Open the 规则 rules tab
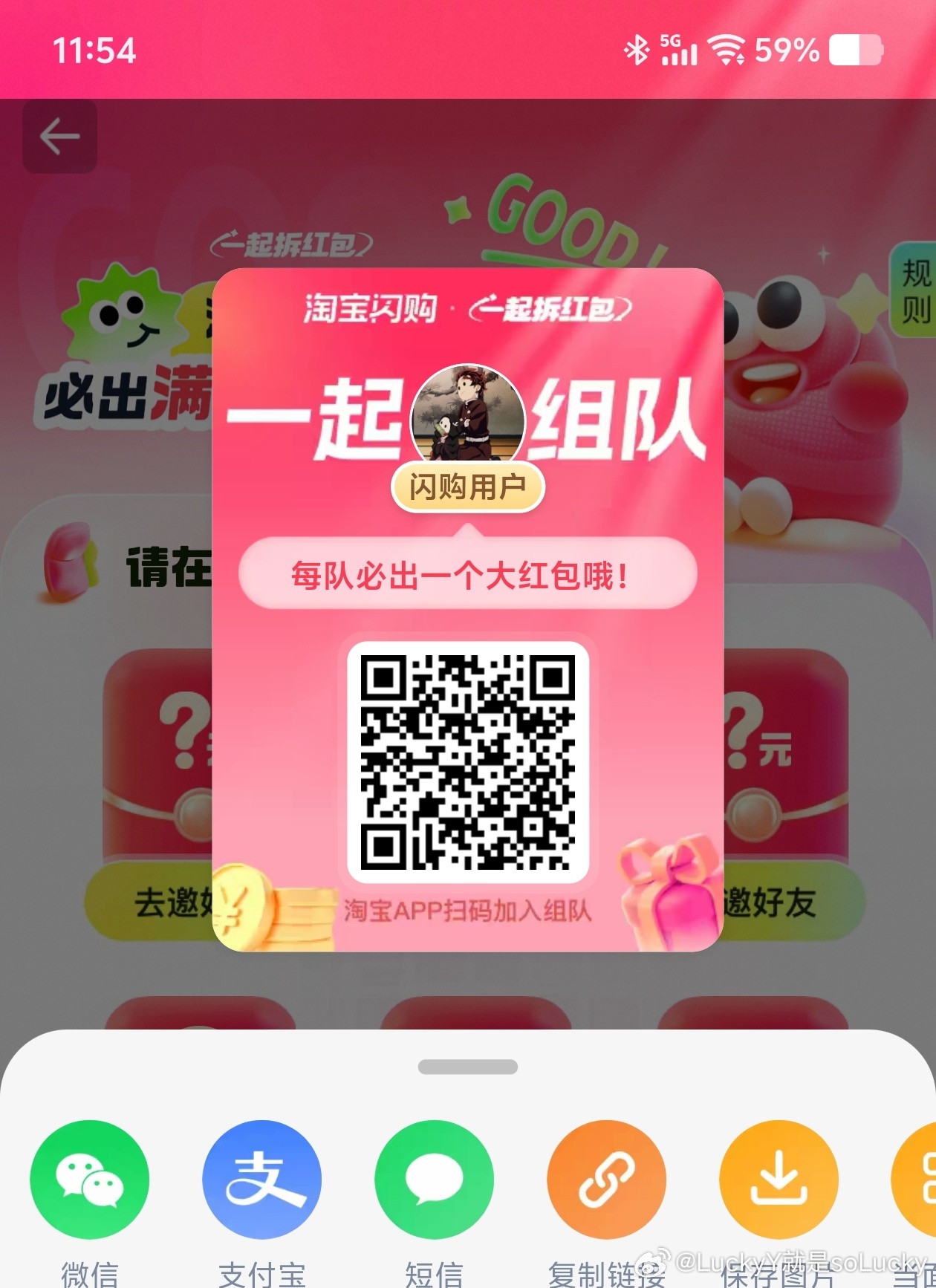The image size is (936, 1288). coord(915,291)
